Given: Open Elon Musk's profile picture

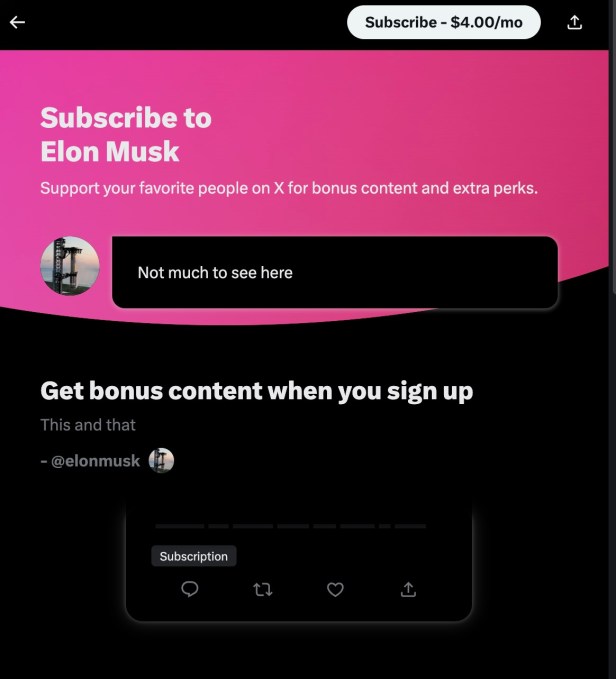Looking at the screenshot, I should (70, 266).
